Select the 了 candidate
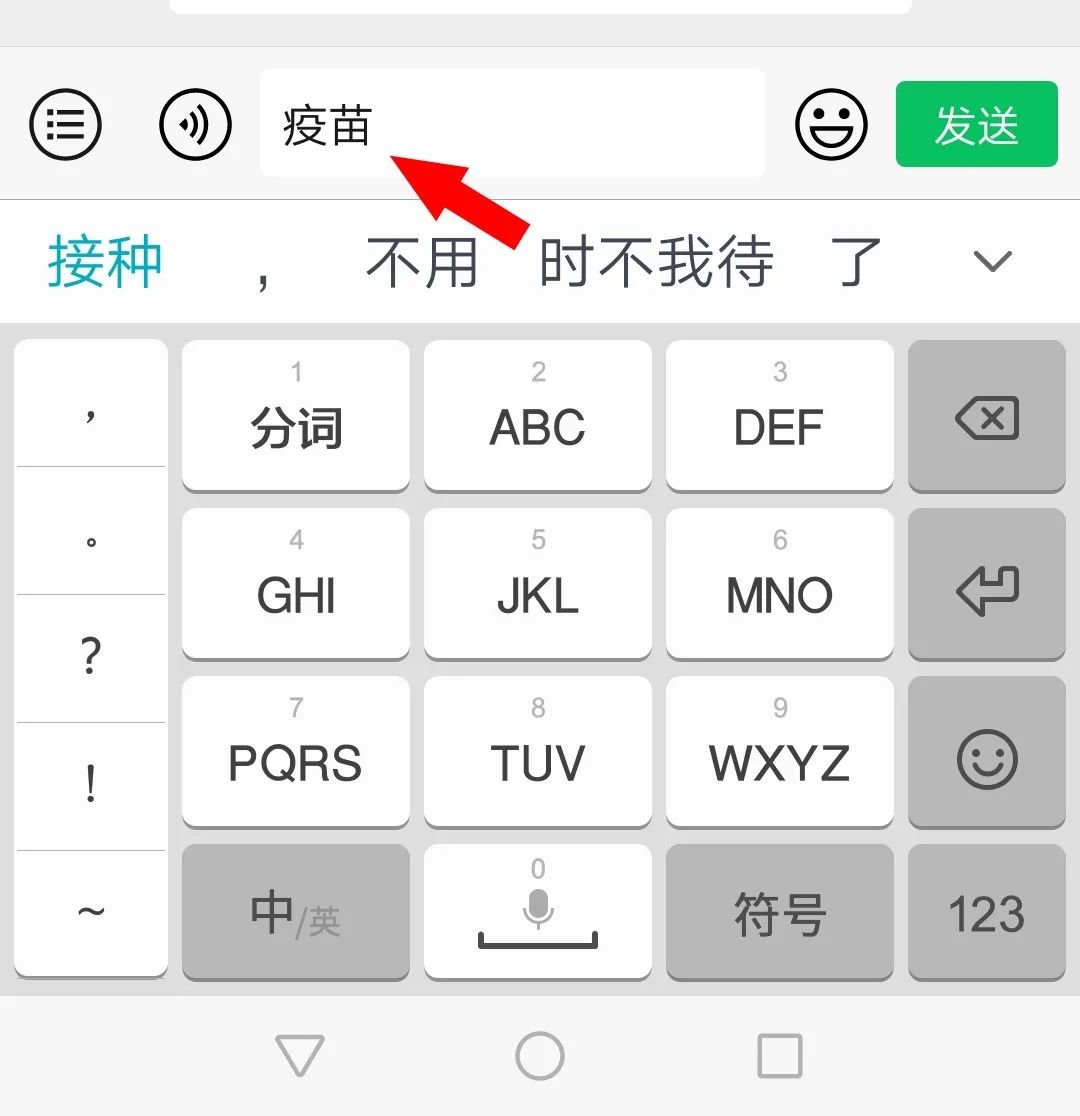This screenshot has height=1116, width=1080. pos(856,262)
